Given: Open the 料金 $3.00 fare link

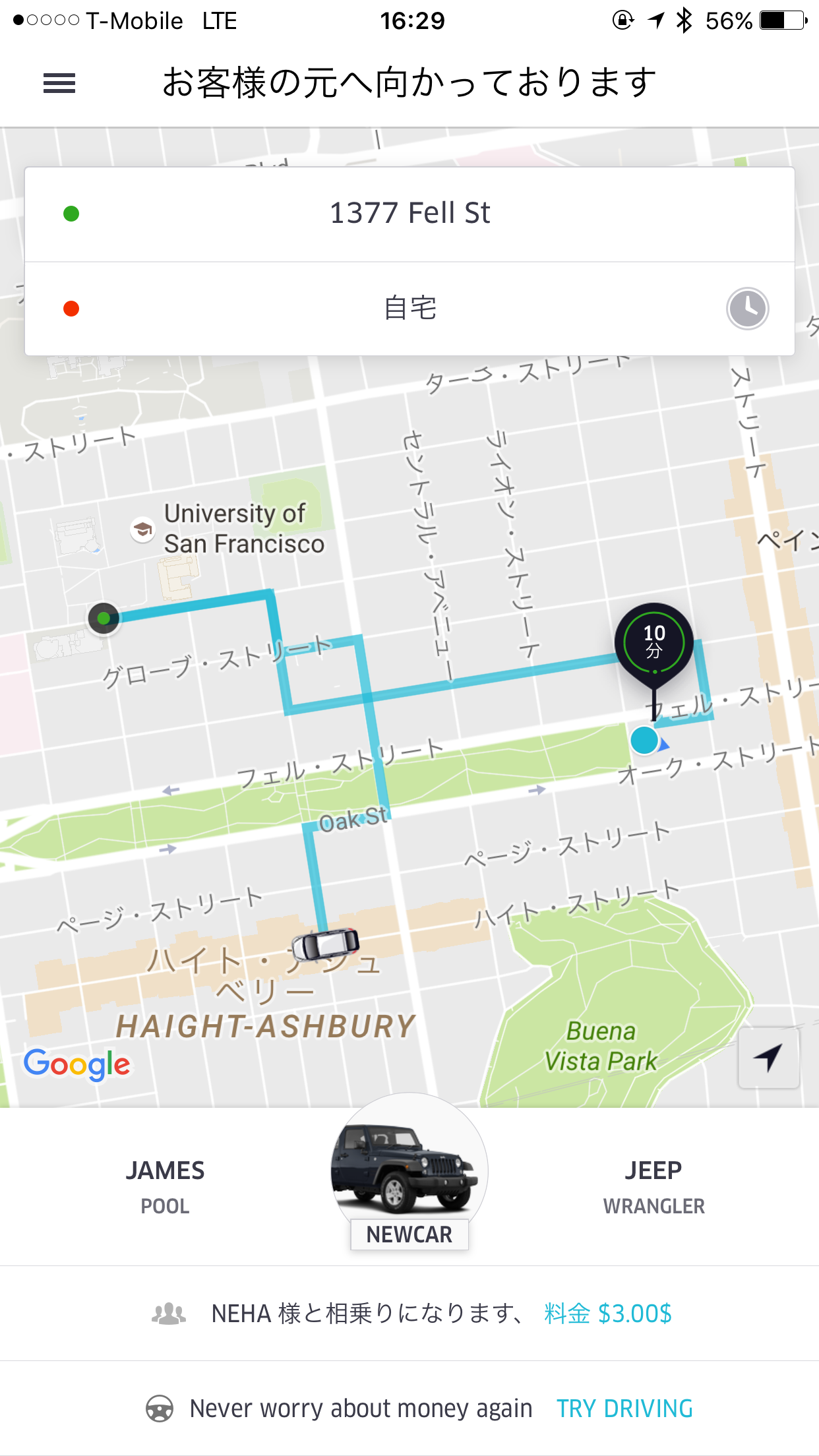Looking at the screenshot, I should click(x=607, y=1314).
